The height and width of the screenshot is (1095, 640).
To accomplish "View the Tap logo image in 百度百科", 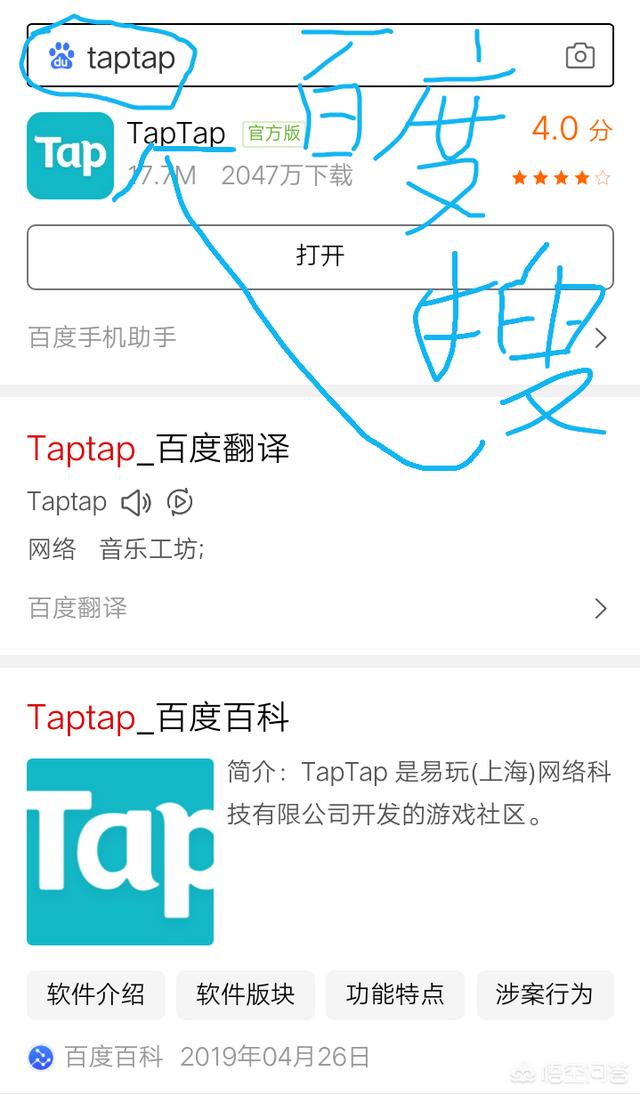I will pyautogui.click(x=120, y=851).
